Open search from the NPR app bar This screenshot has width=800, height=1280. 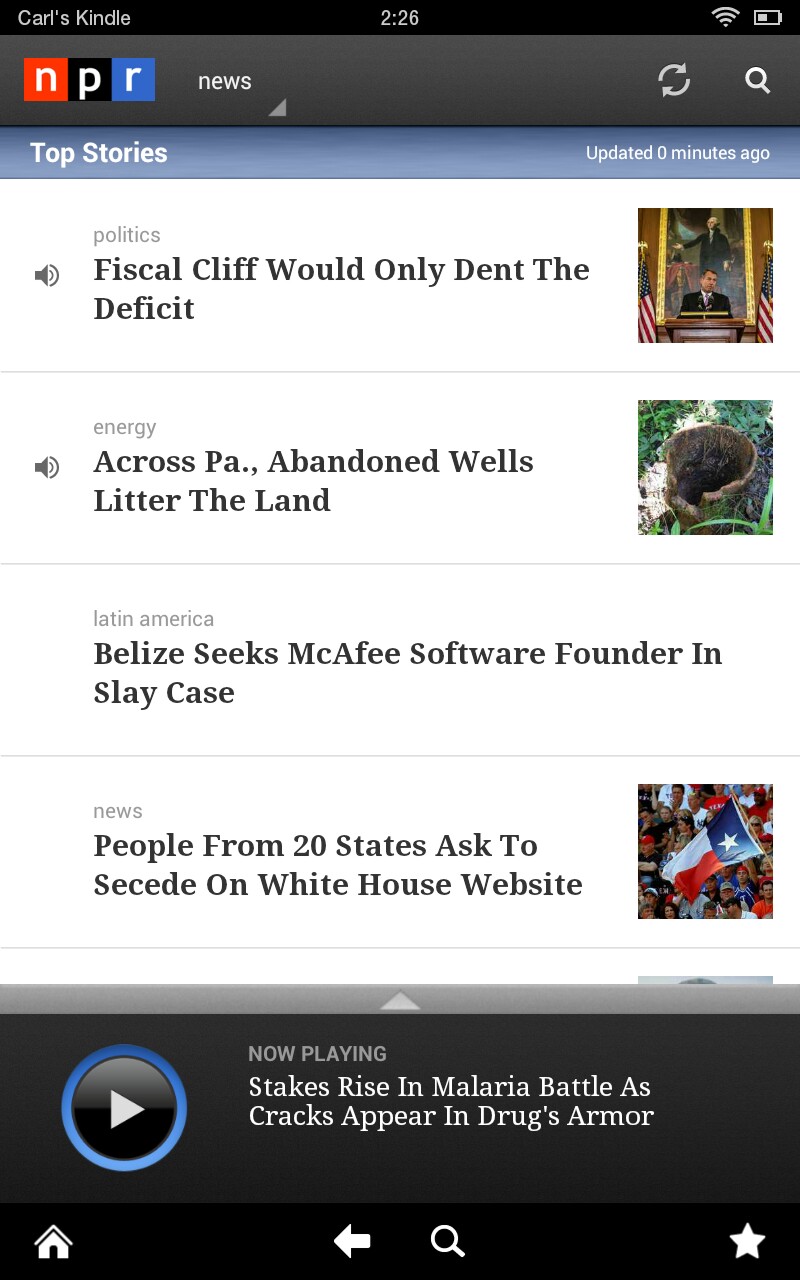pyautogui.click(x=758, y=80)
